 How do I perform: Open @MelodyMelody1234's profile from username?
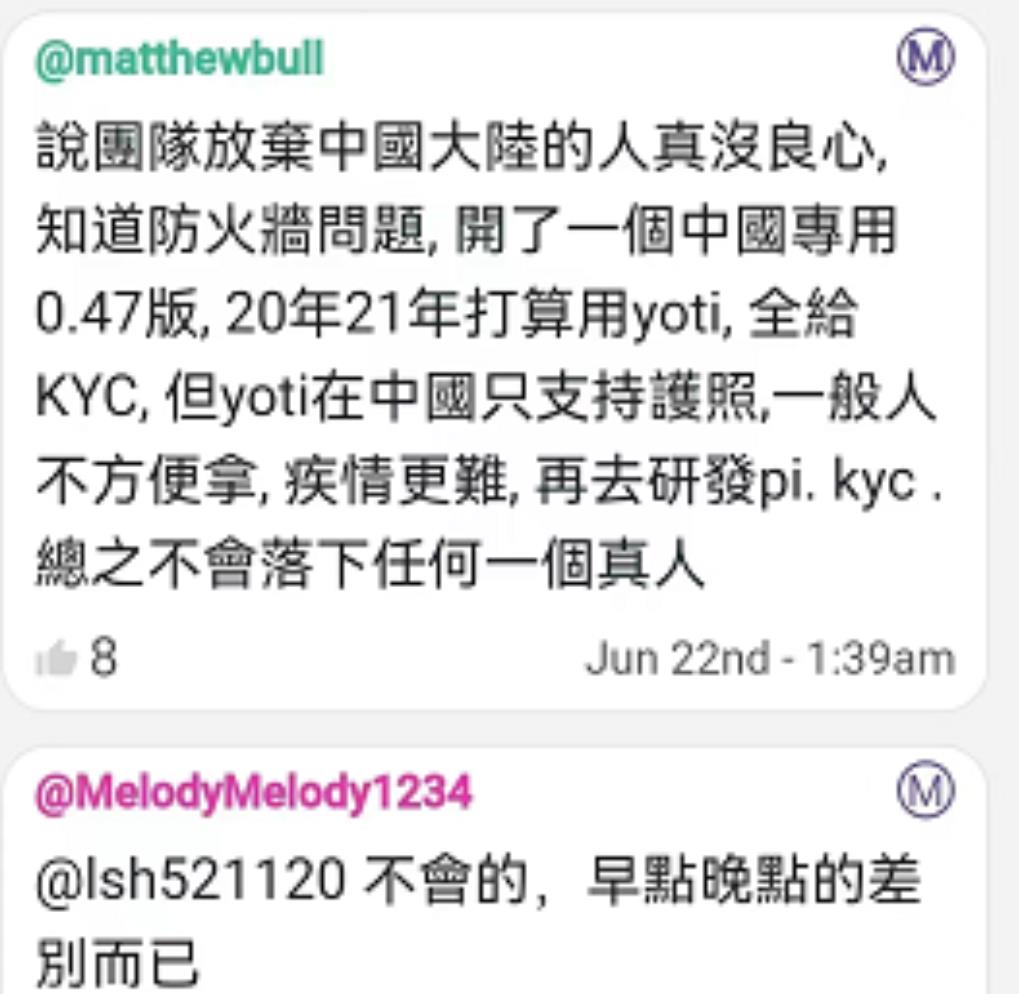point(253,795)
